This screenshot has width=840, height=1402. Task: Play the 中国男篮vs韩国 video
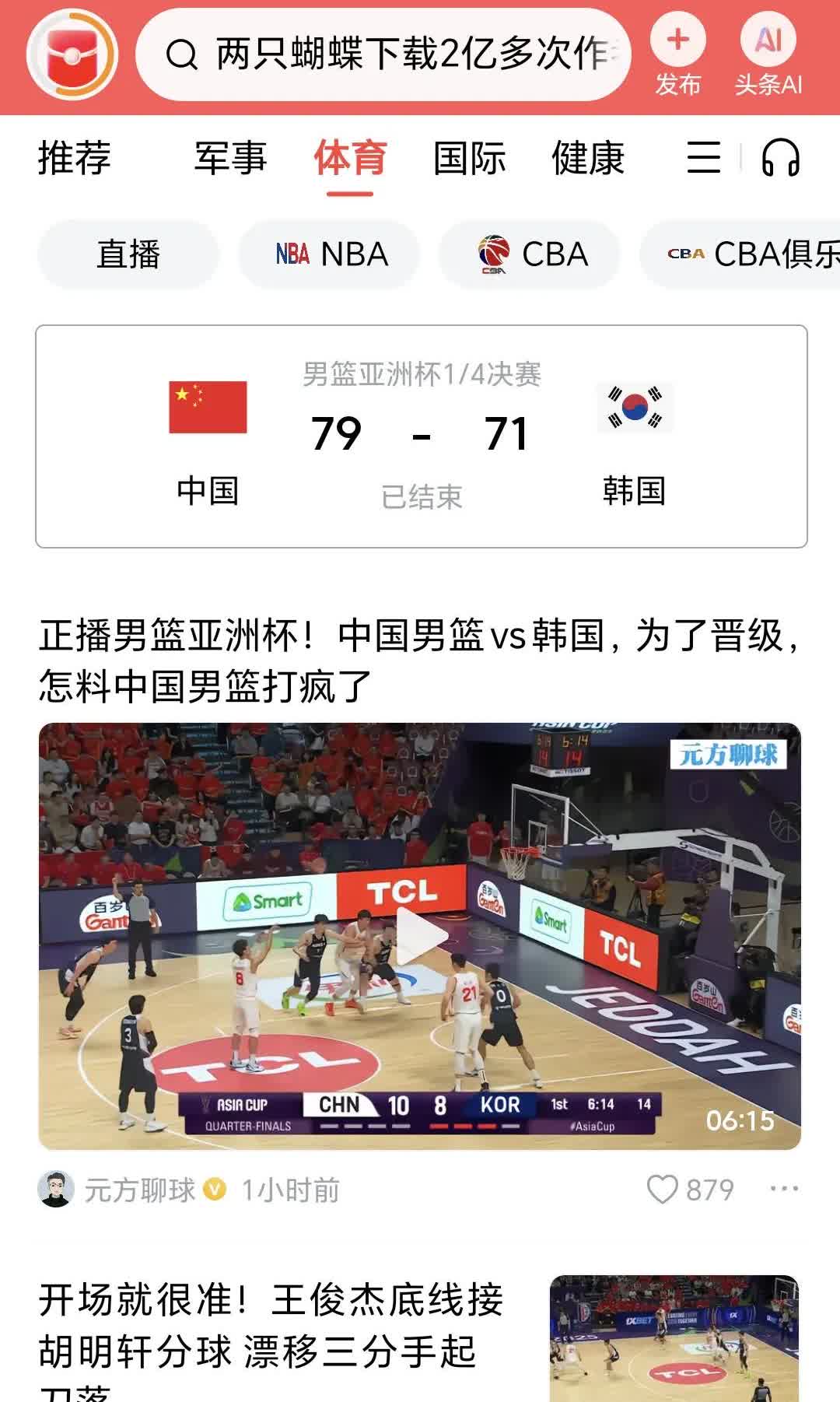[x=419, y=936]
